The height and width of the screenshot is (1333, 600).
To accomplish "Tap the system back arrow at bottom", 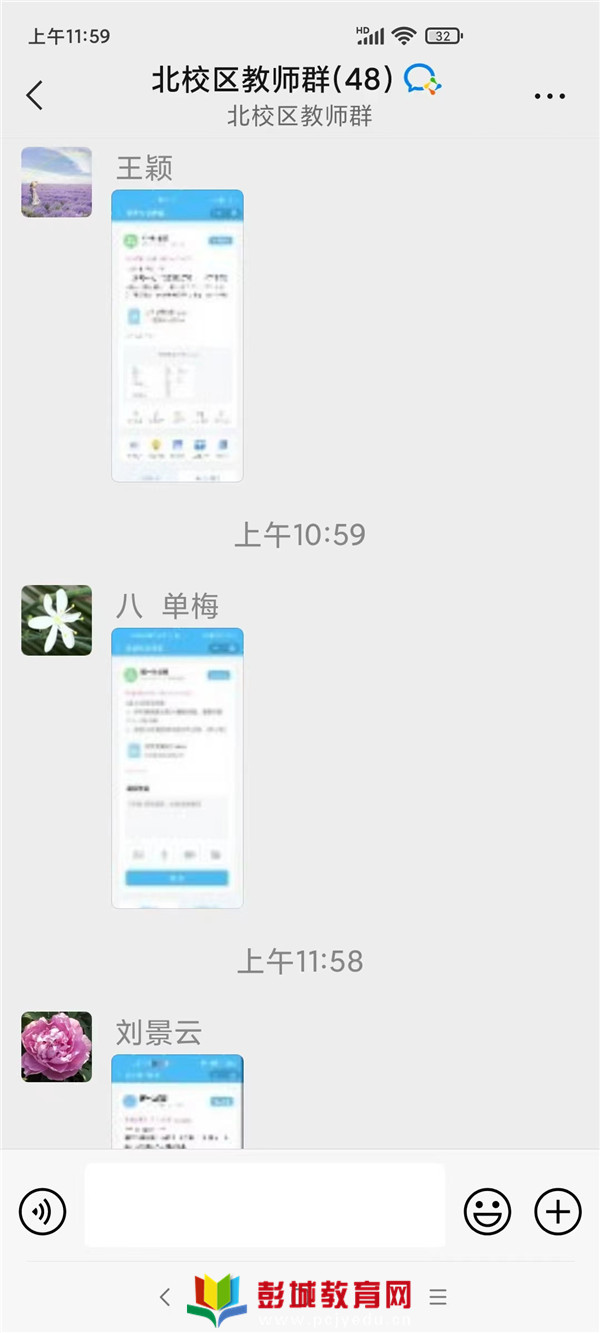I will [165, 1297].
